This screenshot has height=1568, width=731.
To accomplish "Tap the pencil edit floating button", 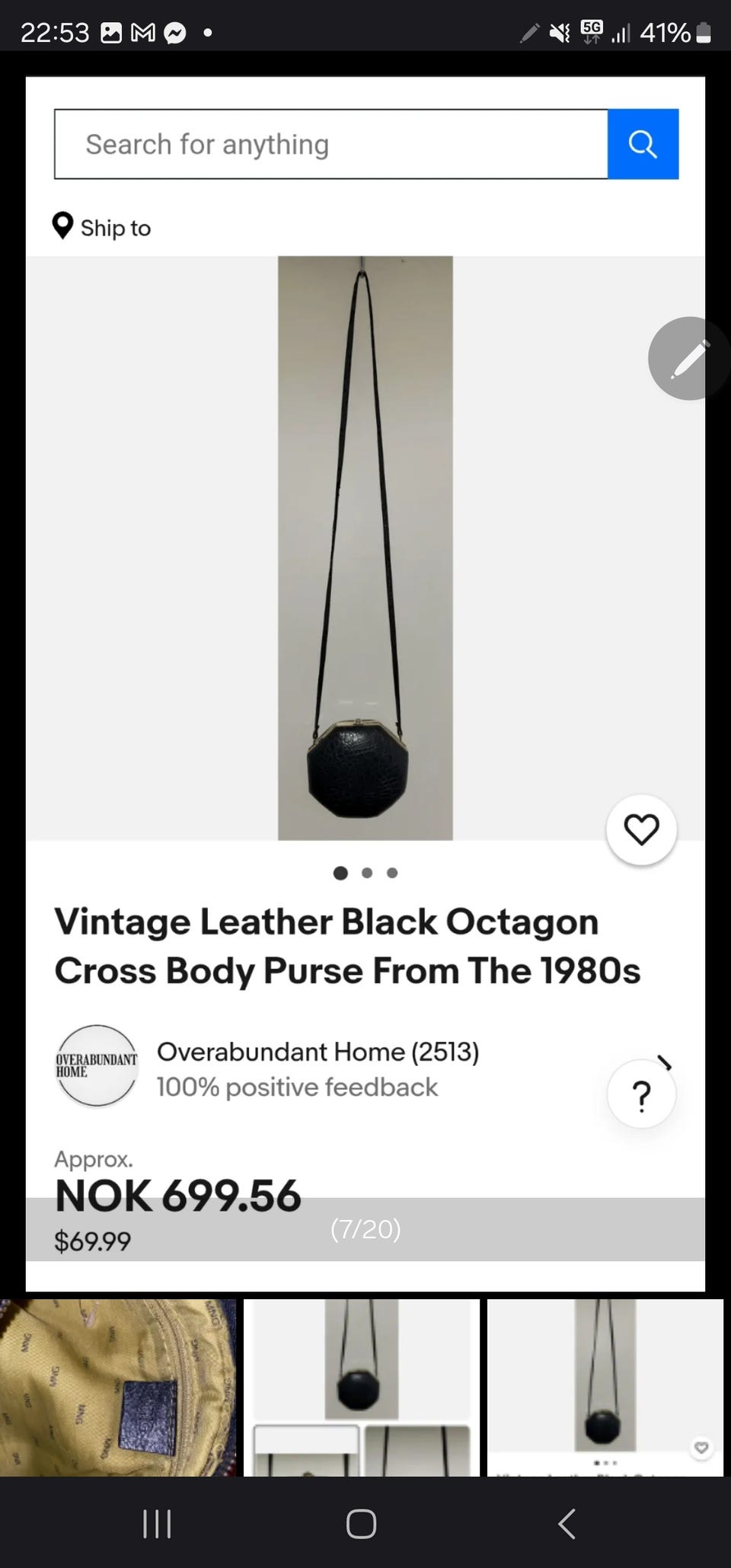I will tap(688, 359).
